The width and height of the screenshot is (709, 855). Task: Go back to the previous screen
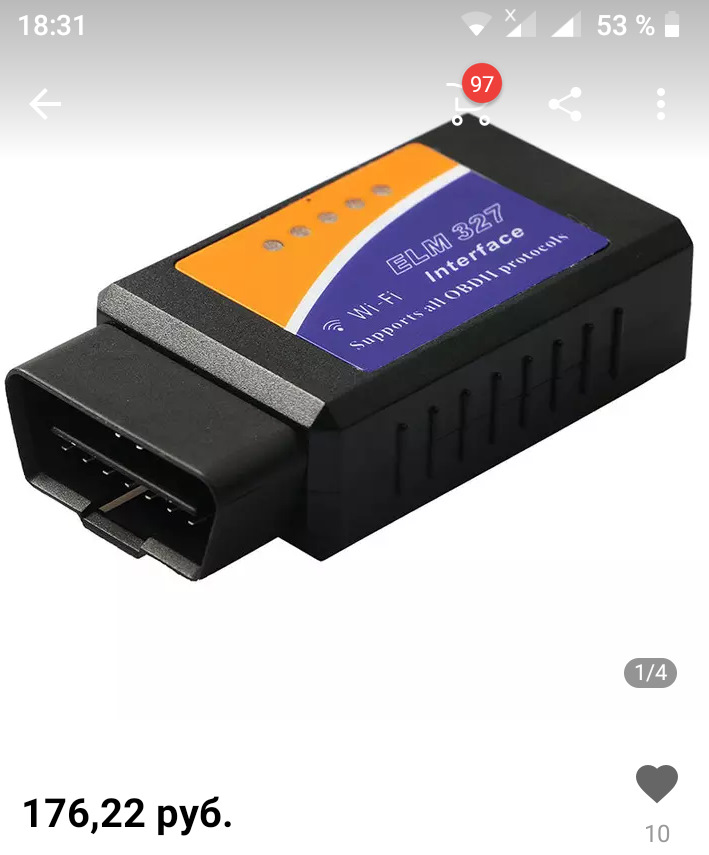click(45, 104)
